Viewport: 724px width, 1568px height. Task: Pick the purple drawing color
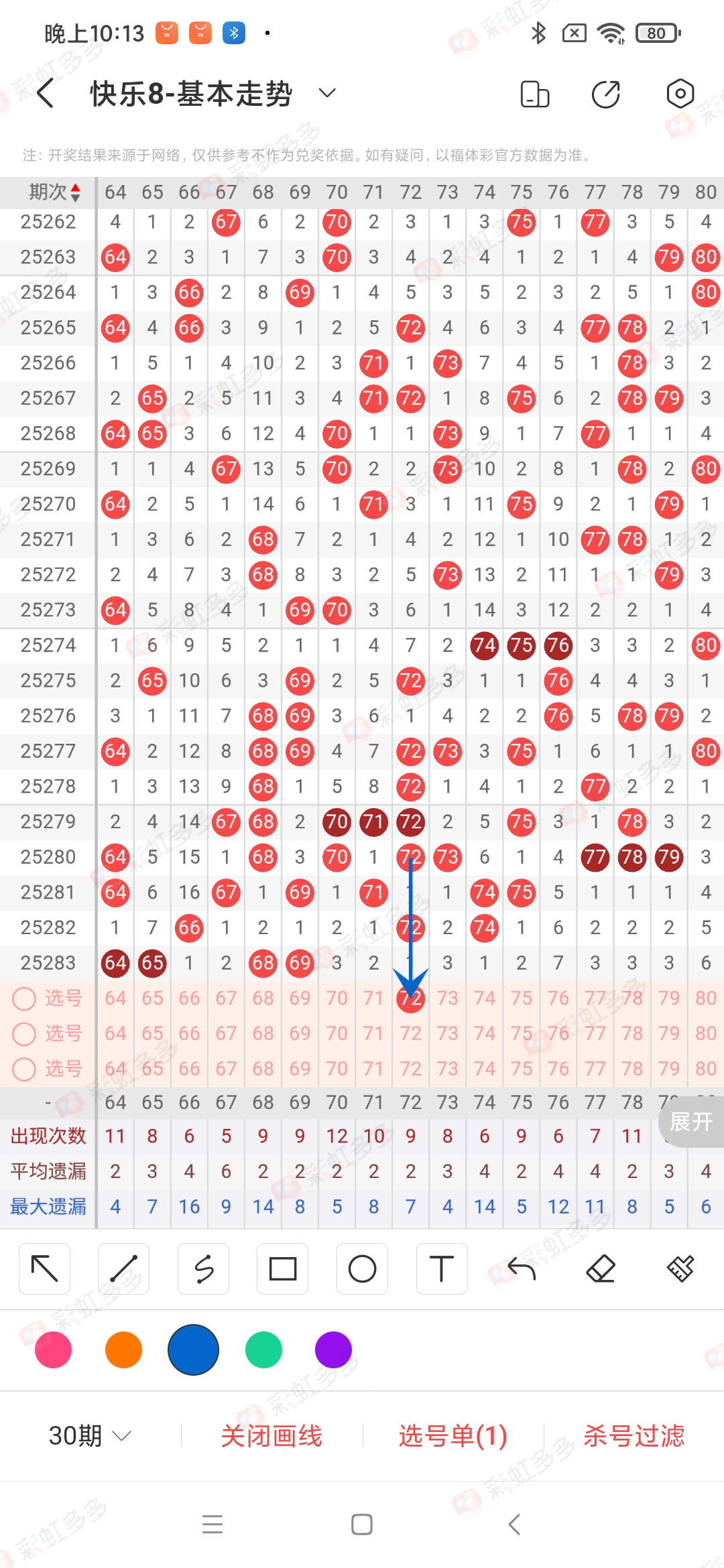(x=333, y=1350)
